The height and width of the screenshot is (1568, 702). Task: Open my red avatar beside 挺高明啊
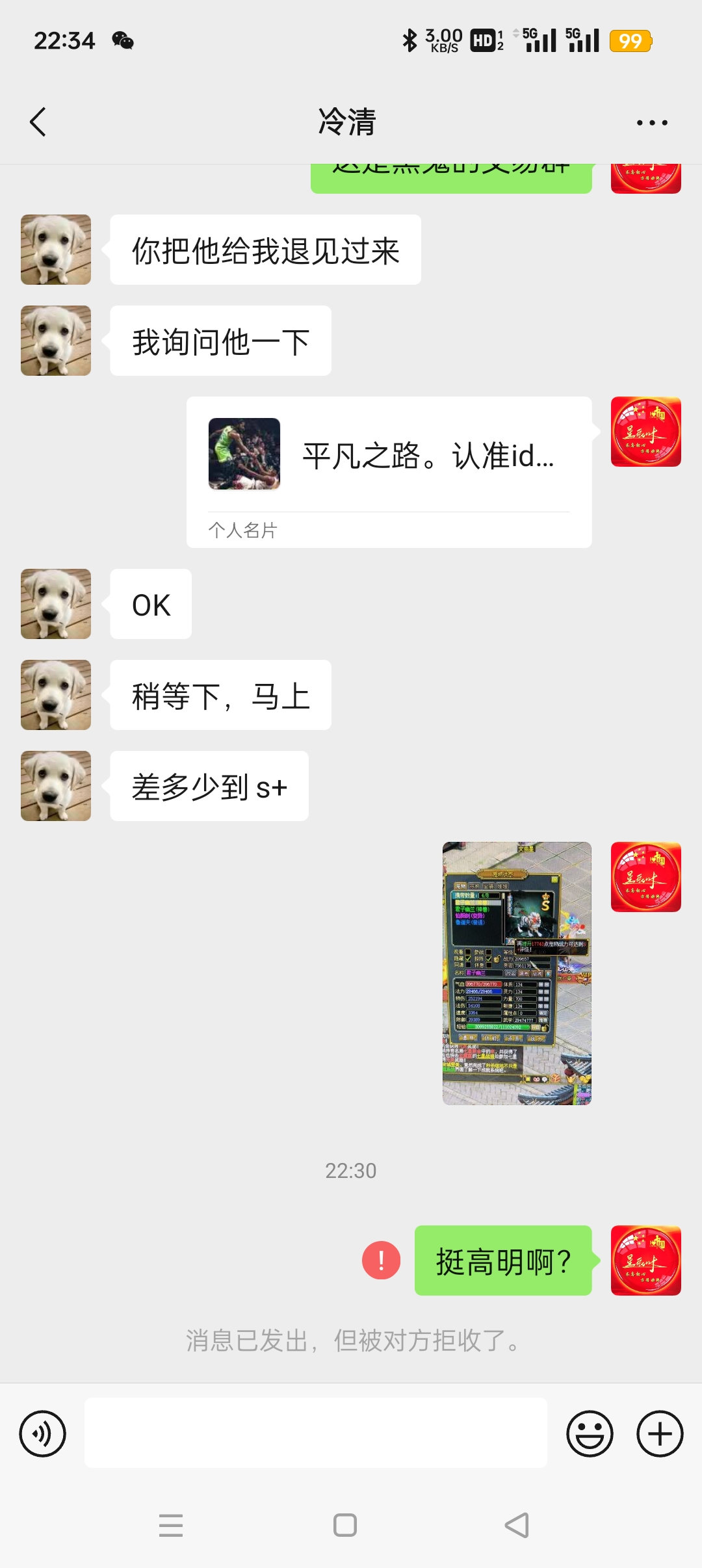point(645,1261)
